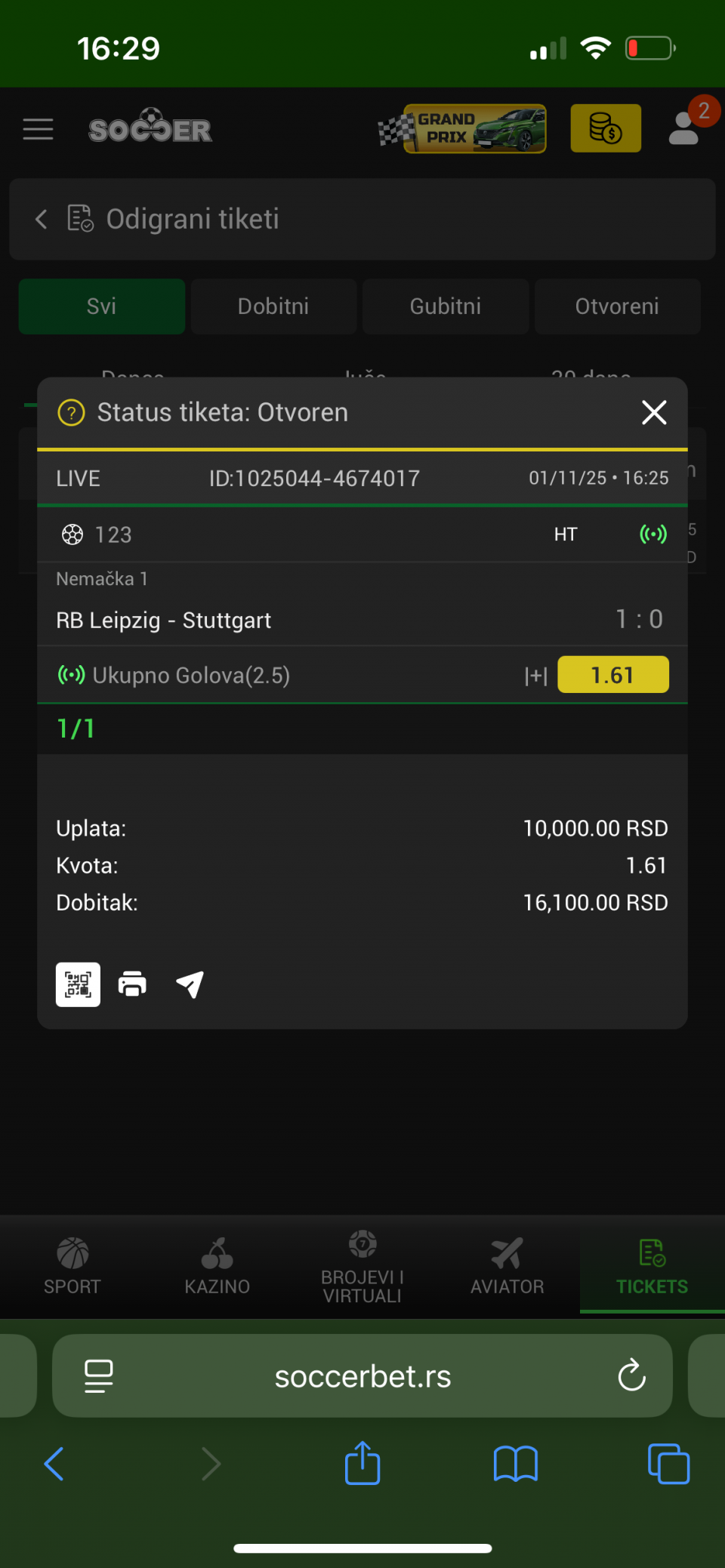725x1568 pixels.
Task: Print the ticket
Action: point(132,984)
